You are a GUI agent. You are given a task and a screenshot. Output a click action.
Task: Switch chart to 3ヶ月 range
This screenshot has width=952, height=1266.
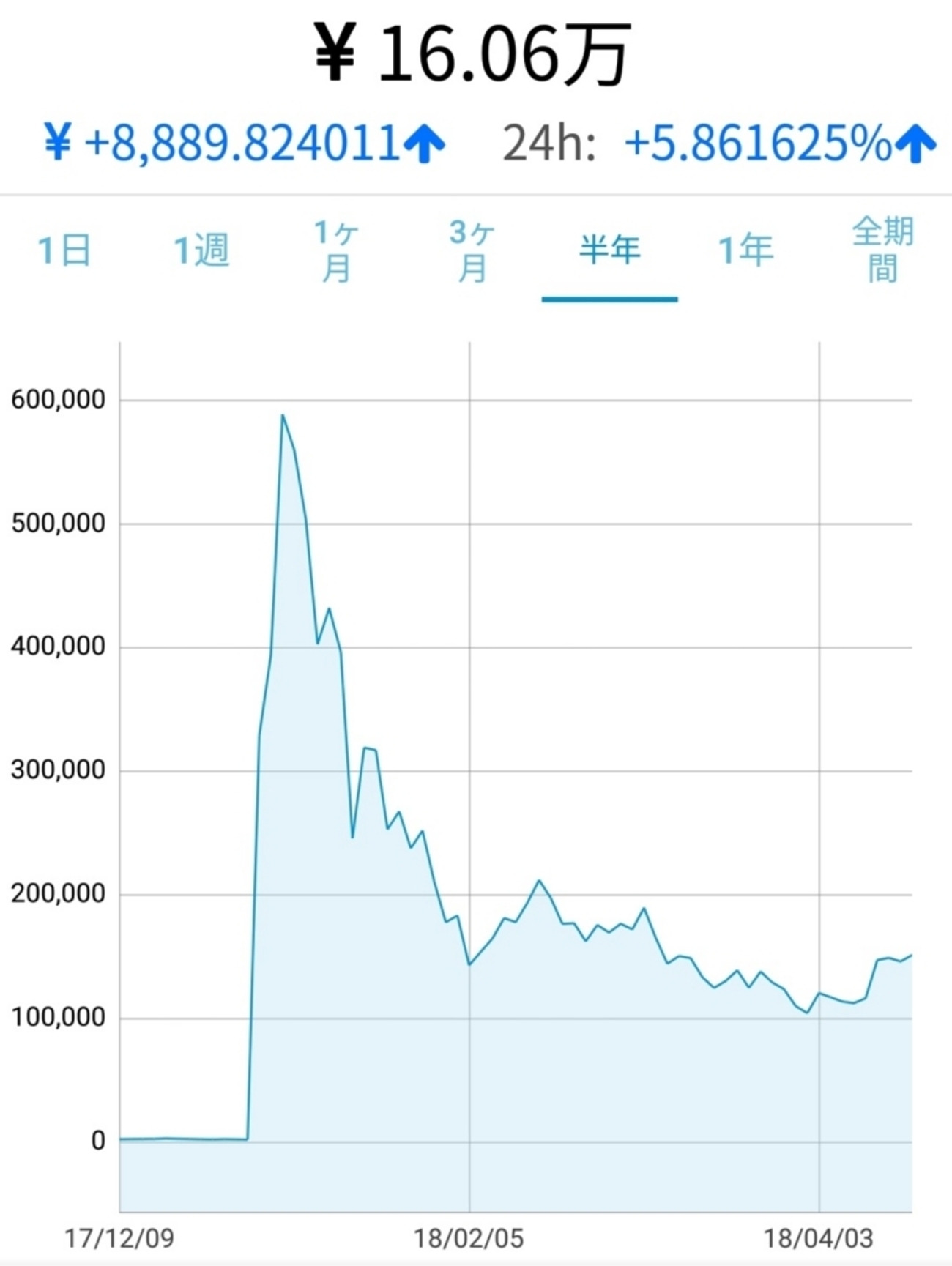point(472,250)
